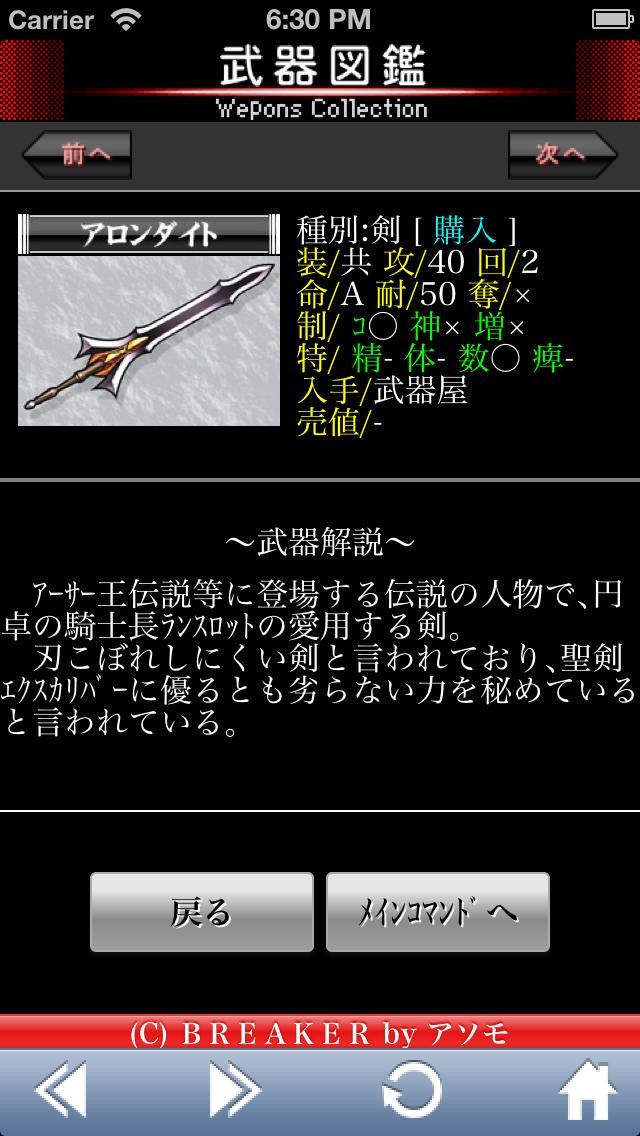Tap the browser forward double-arrow icon
The height and width of the screenshot is (1136, 640).
236,1089
